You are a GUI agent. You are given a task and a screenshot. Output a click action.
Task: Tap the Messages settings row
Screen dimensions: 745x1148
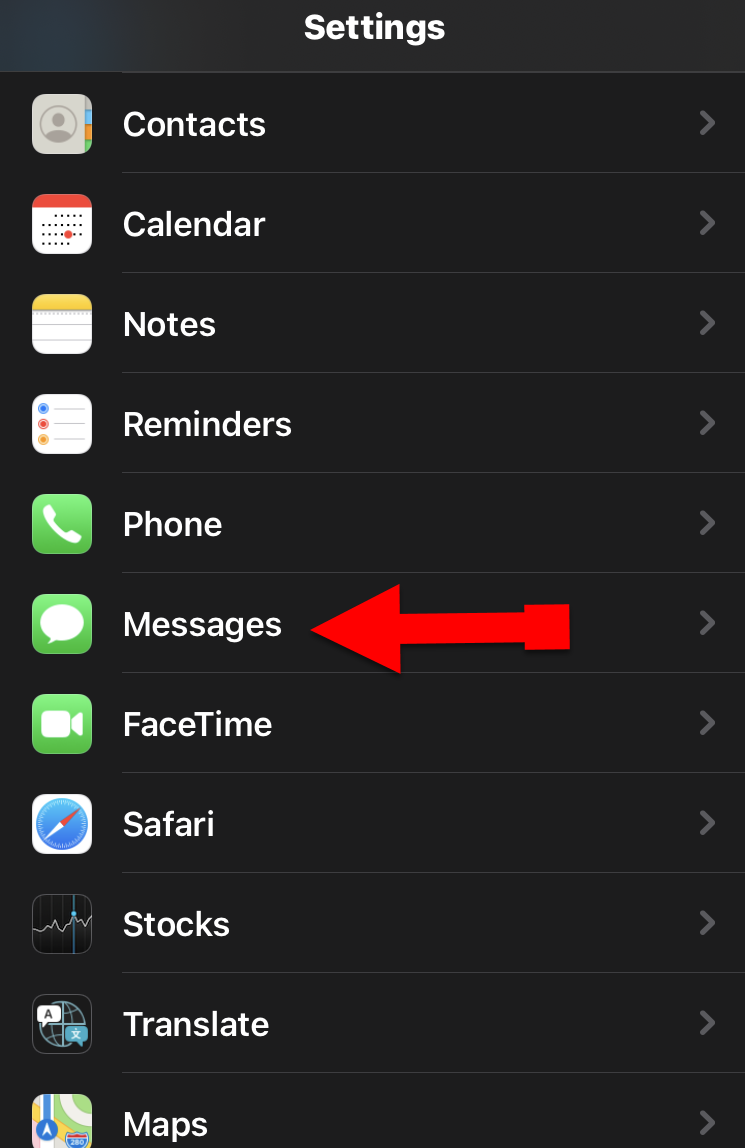202,624
